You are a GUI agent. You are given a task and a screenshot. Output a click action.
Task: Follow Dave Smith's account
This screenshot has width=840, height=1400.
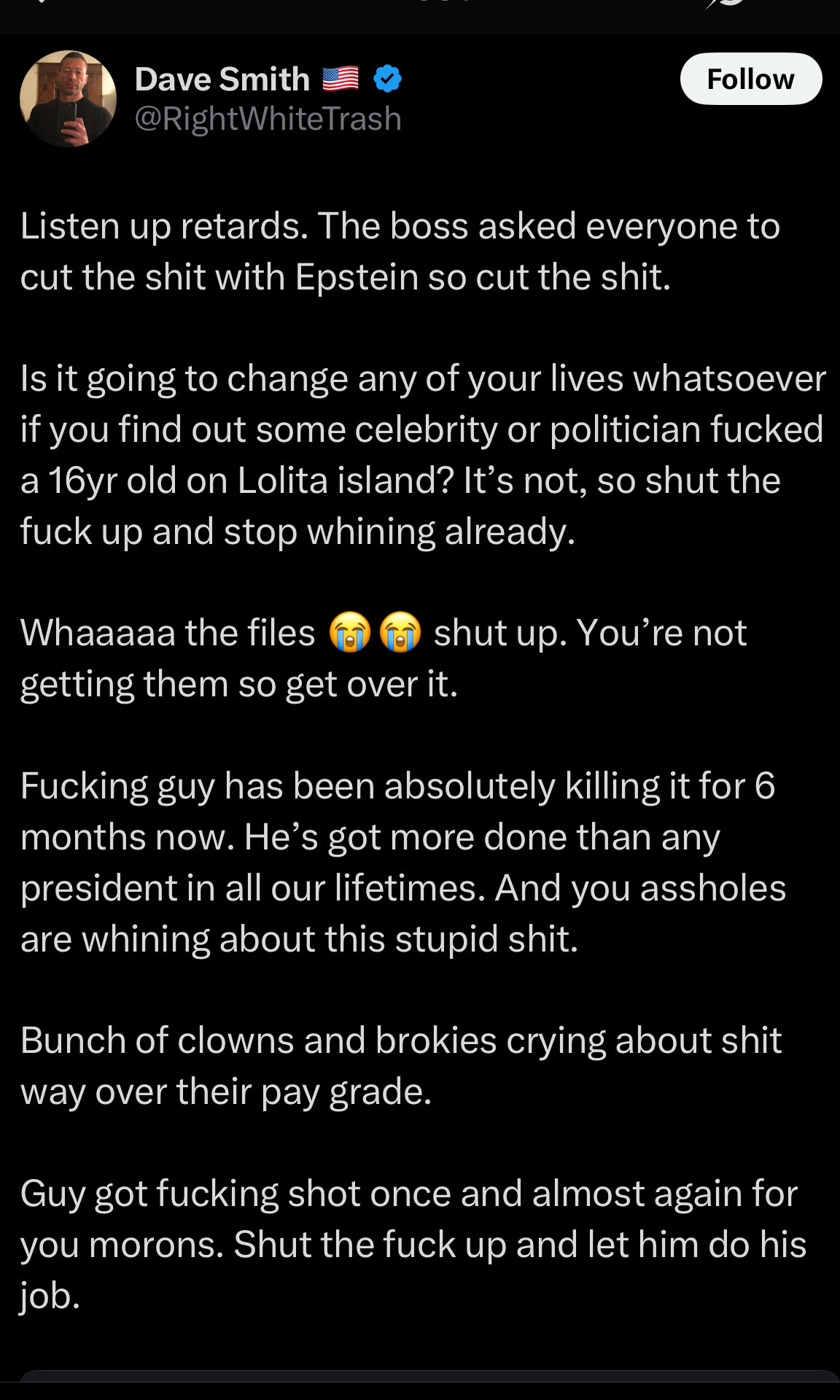(751, 79)
